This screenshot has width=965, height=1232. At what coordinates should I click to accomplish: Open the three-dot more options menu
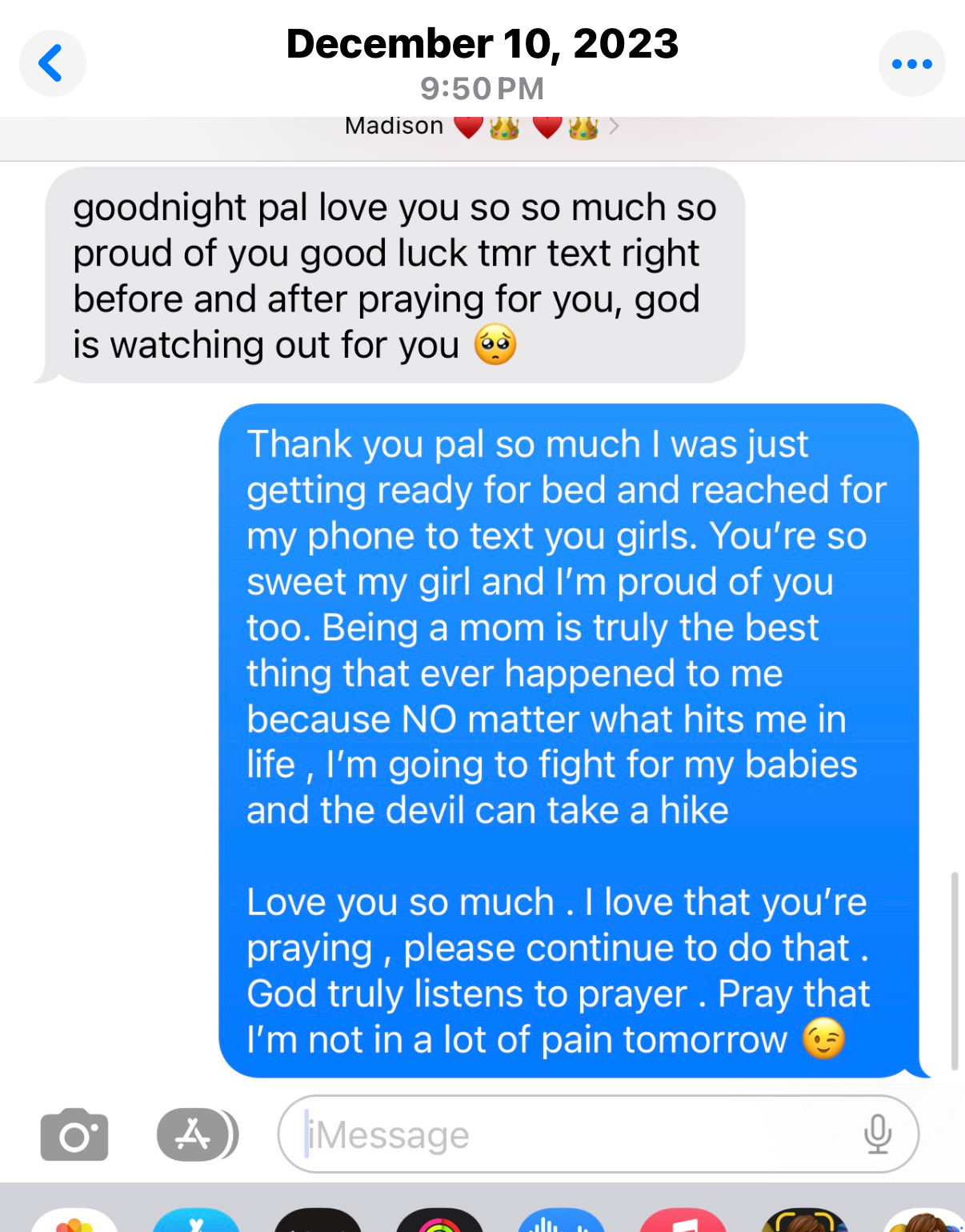click(911, 63)
